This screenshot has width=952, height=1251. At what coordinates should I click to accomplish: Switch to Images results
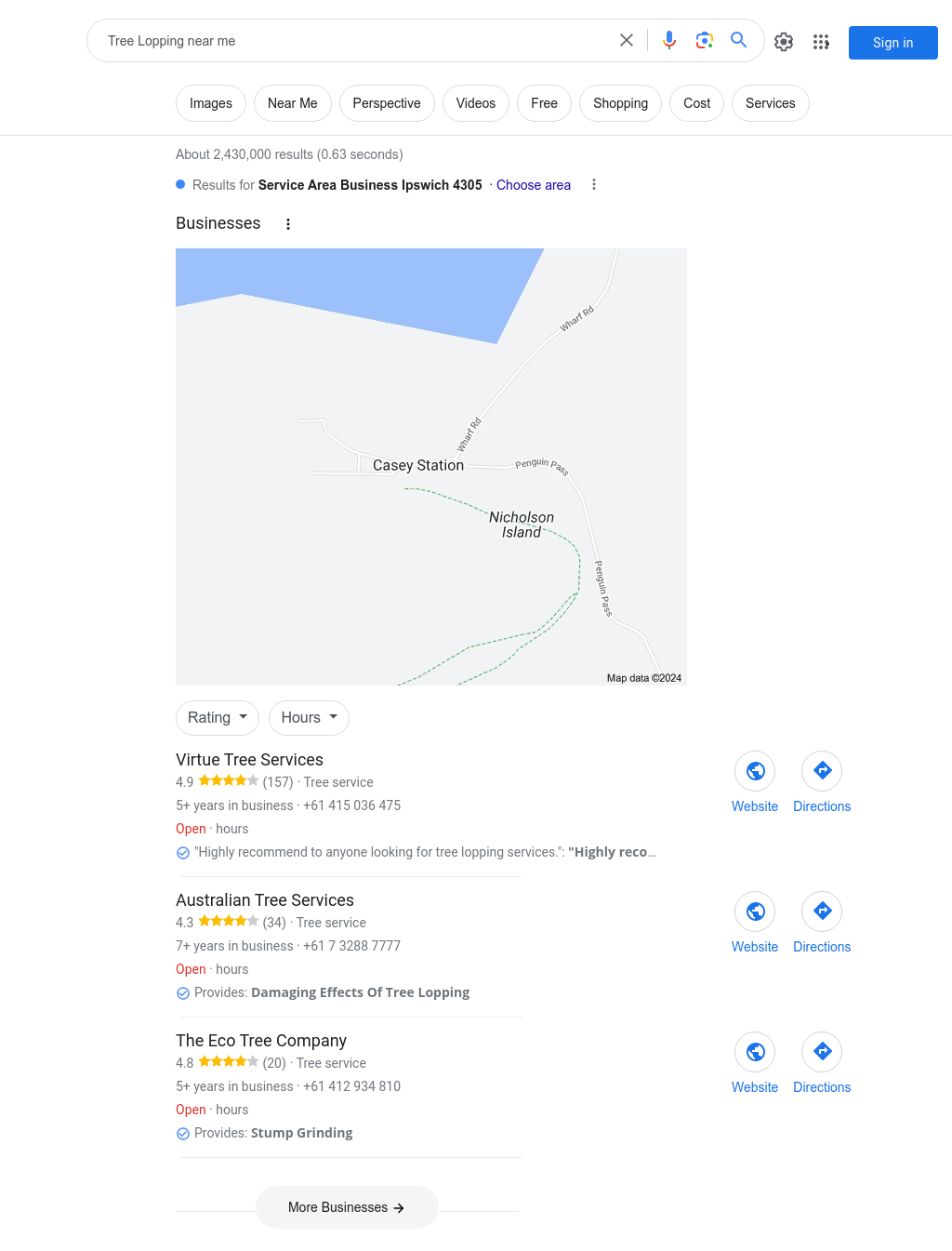pyautogui.click(x=211, y=103)
